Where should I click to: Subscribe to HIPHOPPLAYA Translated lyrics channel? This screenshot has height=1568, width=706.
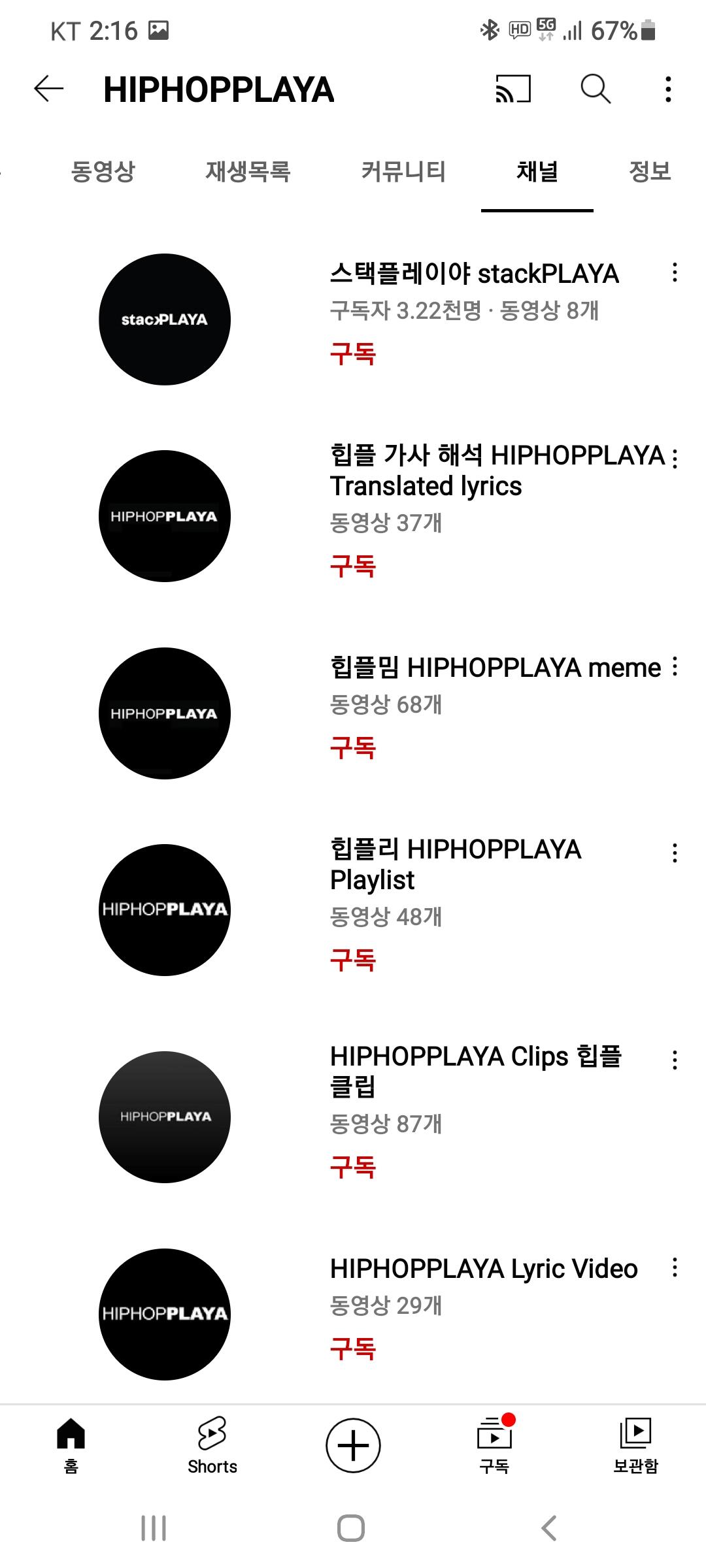pos(353,566)
